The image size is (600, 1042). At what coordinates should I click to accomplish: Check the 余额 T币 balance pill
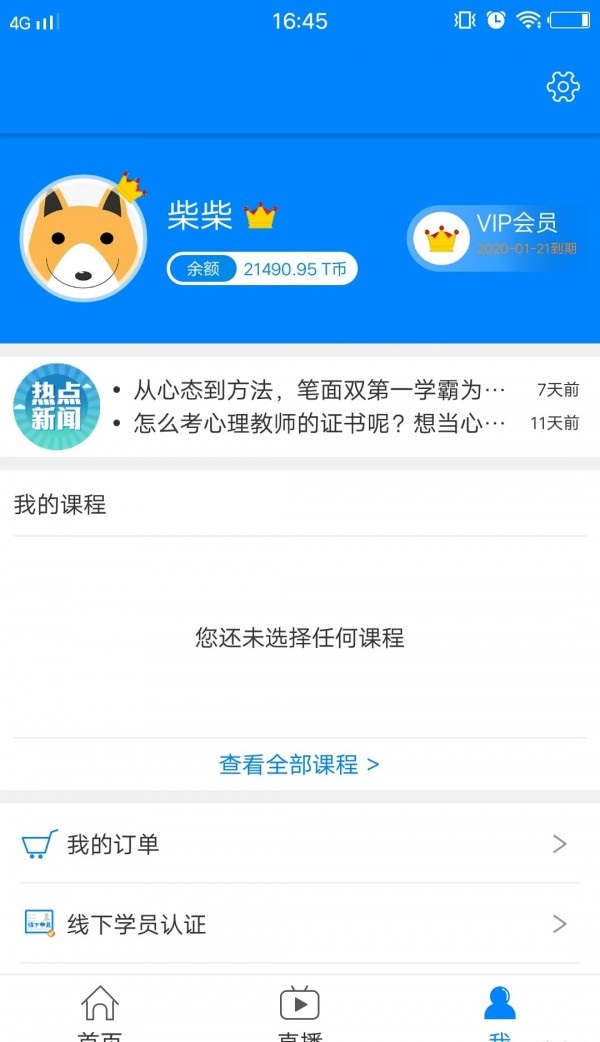pos(262,269)
